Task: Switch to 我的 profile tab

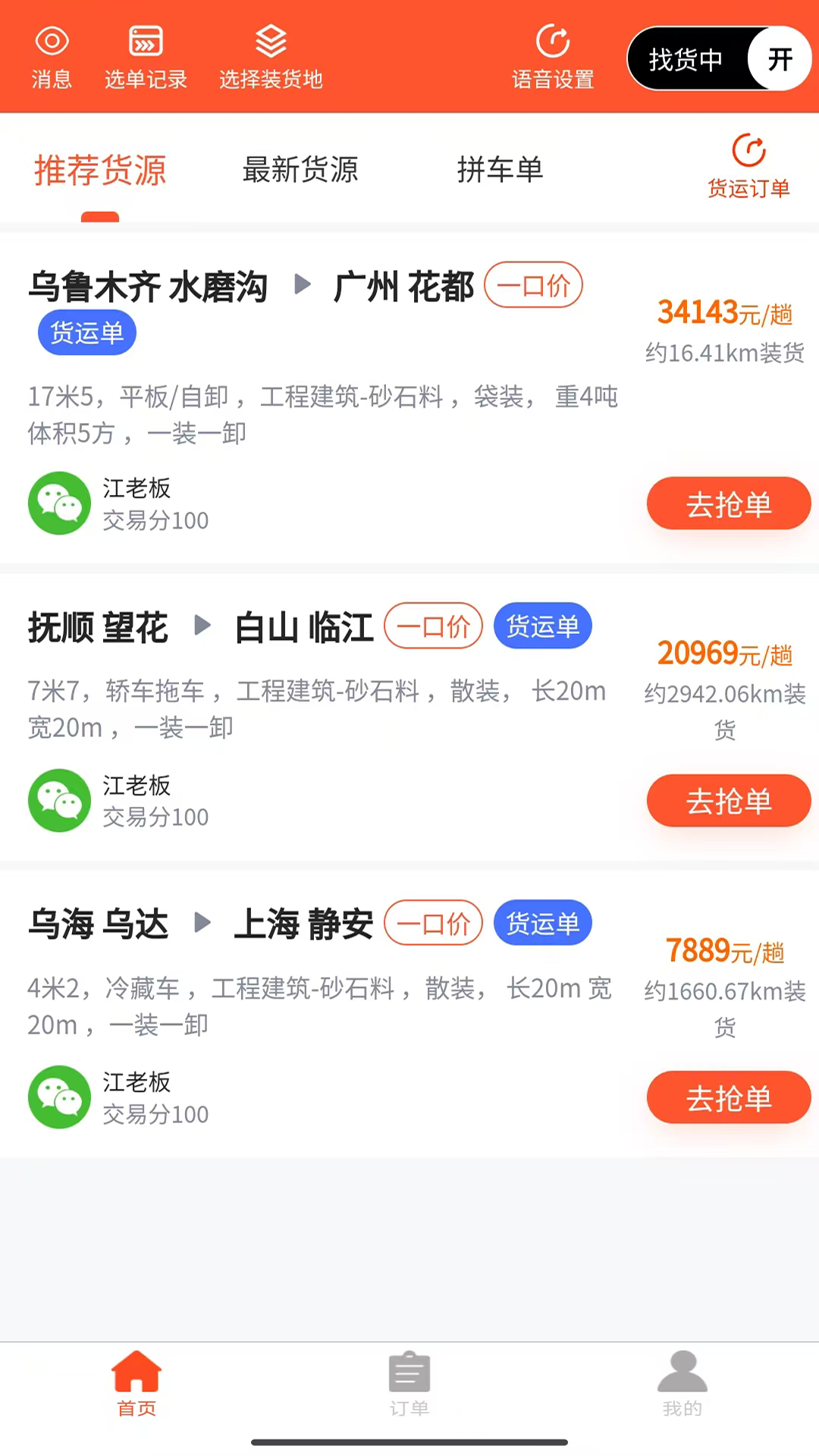Action: (682, 1384)
